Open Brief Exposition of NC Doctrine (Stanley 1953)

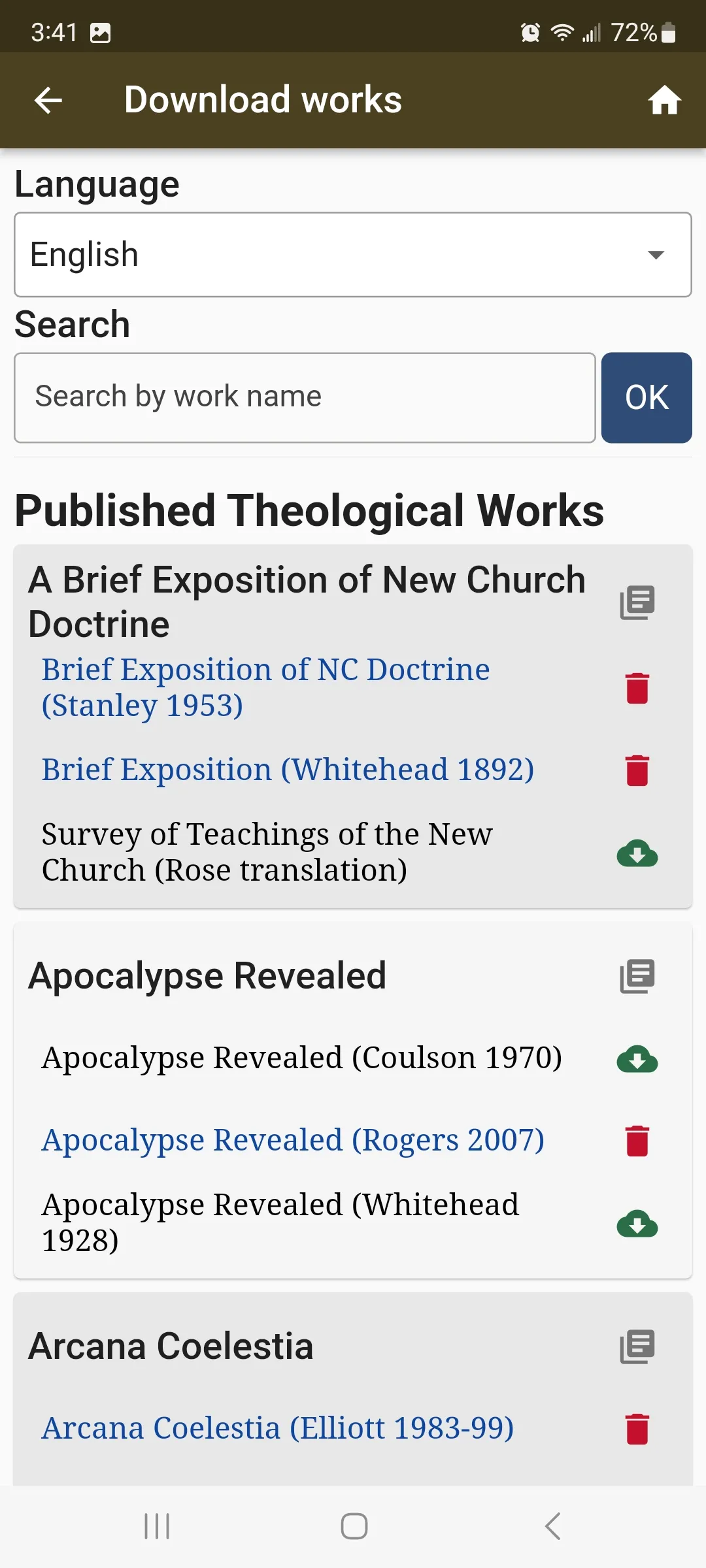coord(265,687)
